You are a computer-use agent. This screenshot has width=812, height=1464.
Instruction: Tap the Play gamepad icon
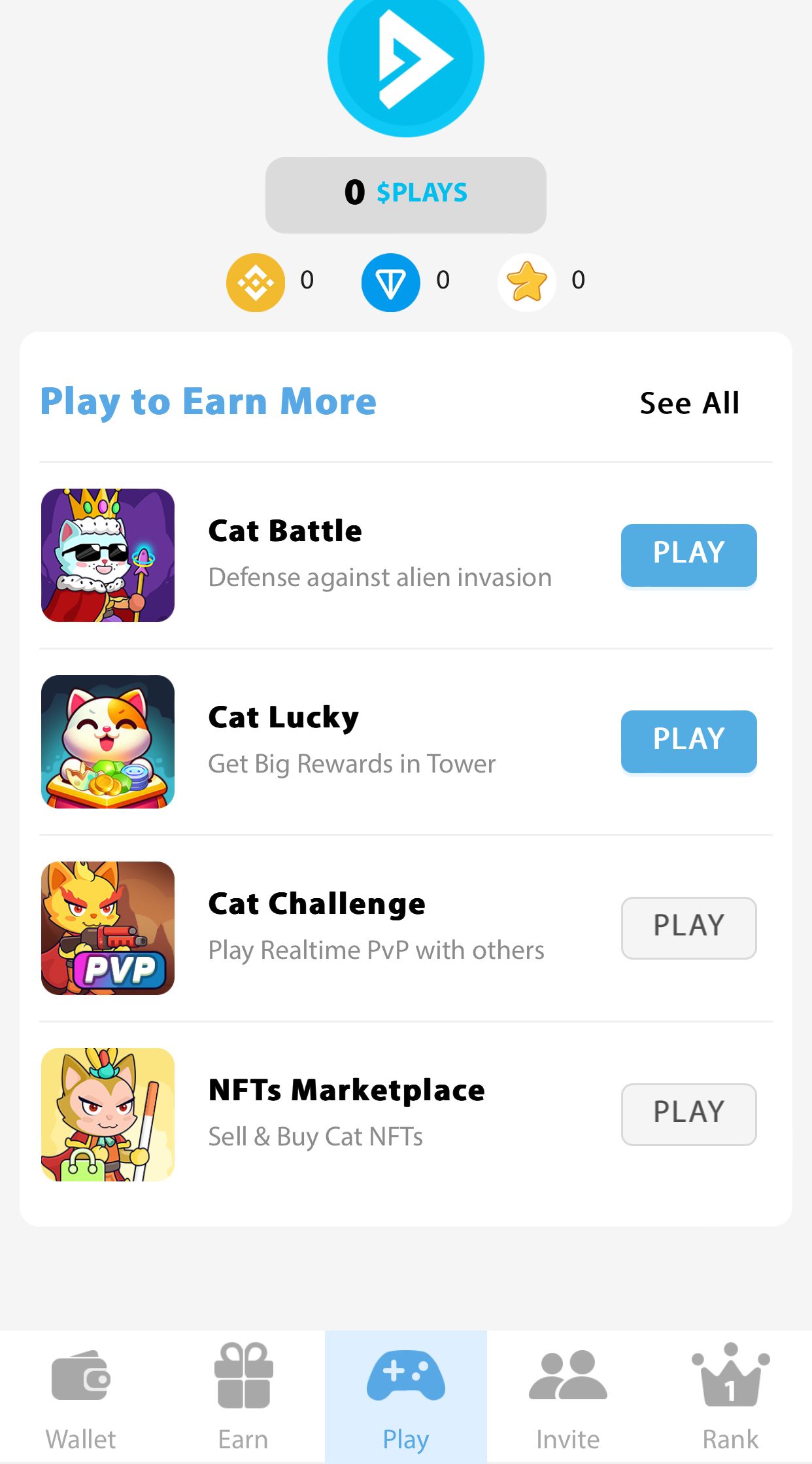point(406,1376)
